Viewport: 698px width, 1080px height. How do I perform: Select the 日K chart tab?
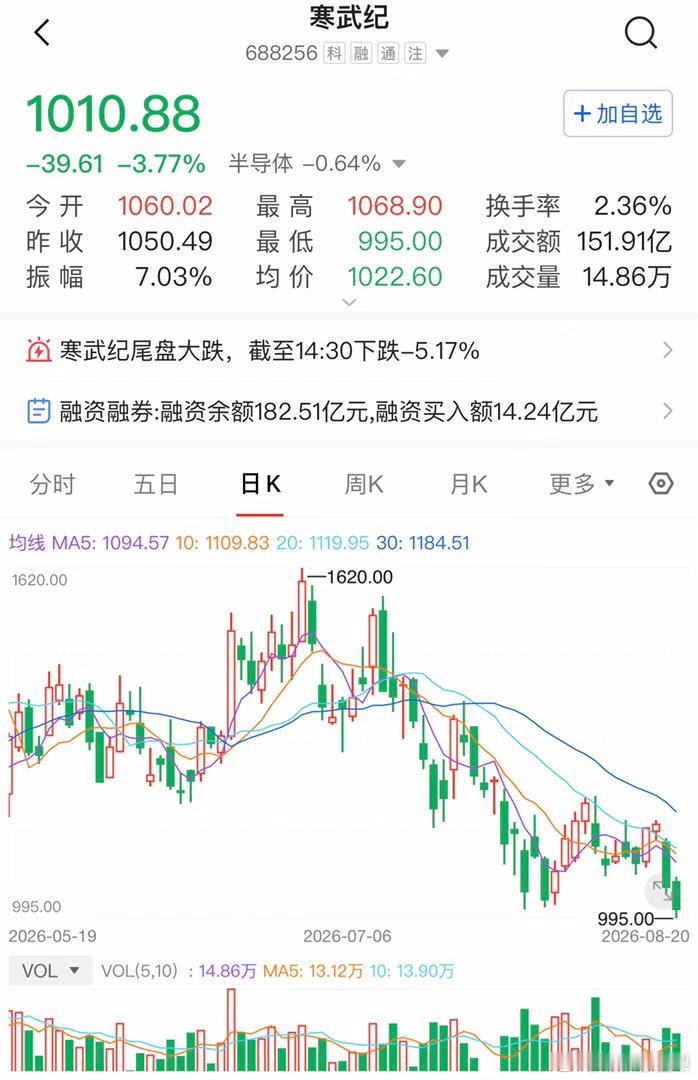260,484
